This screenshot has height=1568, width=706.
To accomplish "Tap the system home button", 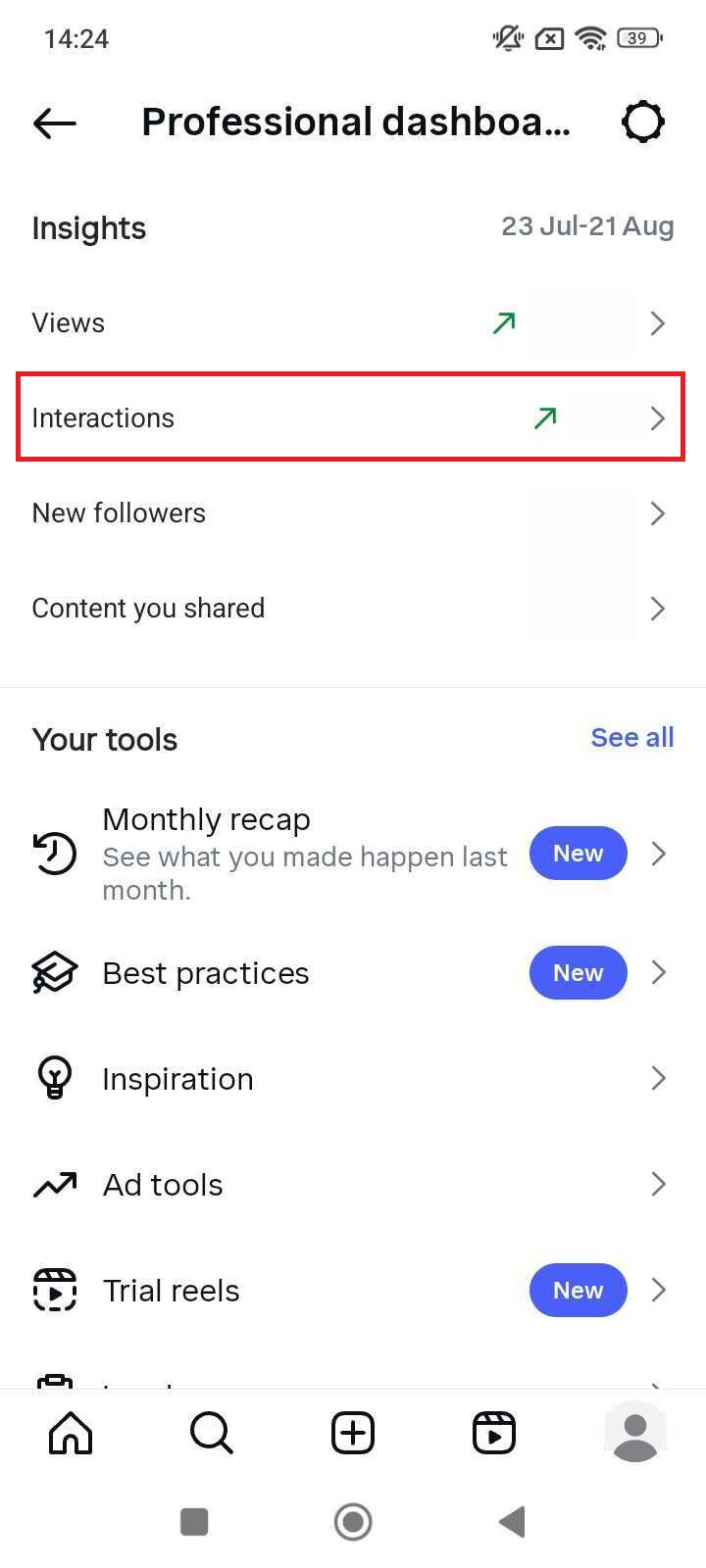I will tap(353, 1522).
